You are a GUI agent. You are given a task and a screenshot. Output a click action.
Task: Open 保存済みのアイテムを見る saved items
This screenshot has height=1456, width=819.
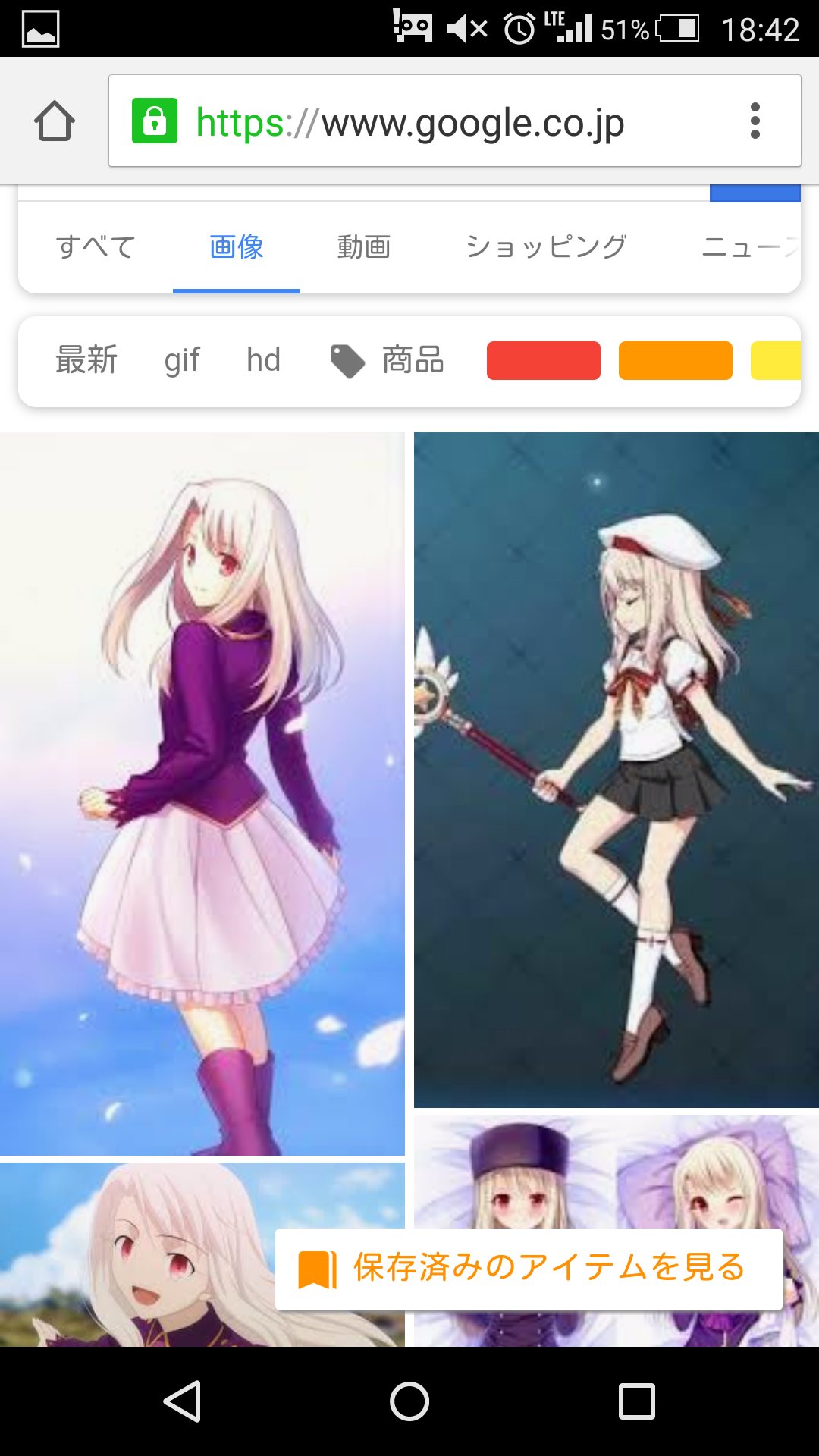pos(529,1269)
